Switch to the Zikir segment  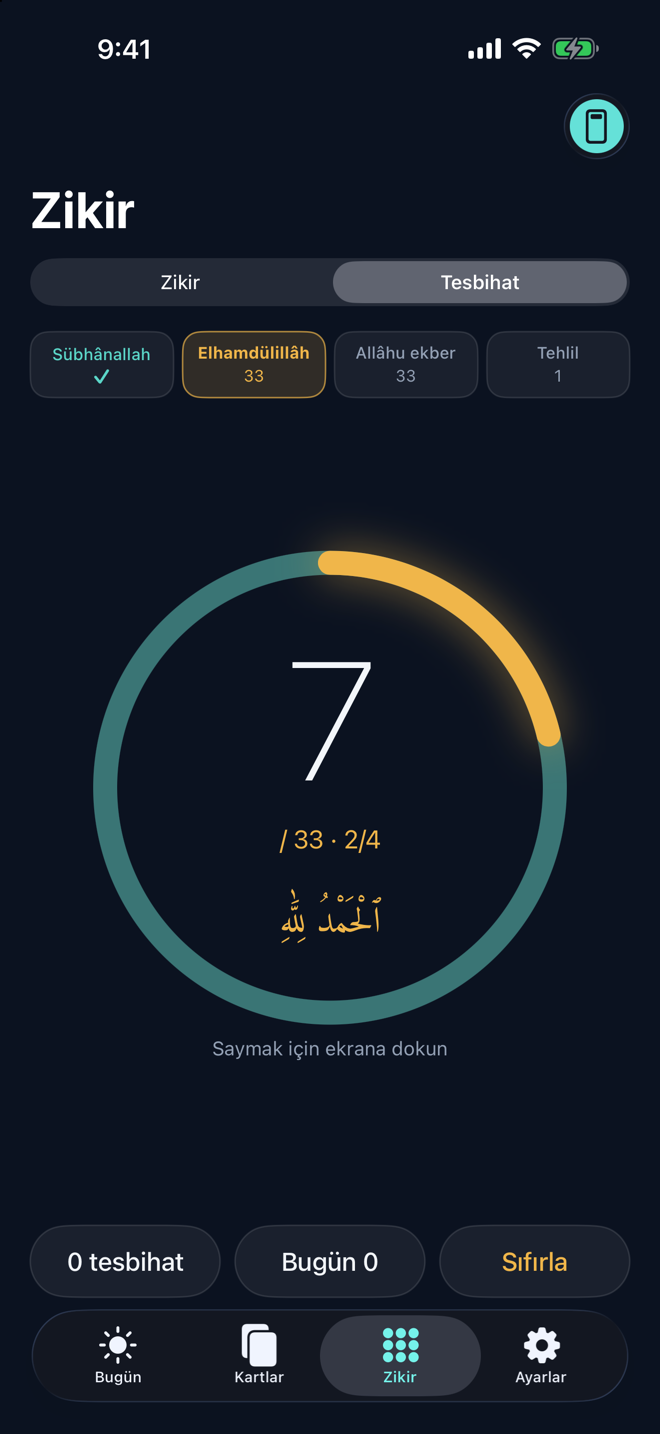click(x=181, y=282)
